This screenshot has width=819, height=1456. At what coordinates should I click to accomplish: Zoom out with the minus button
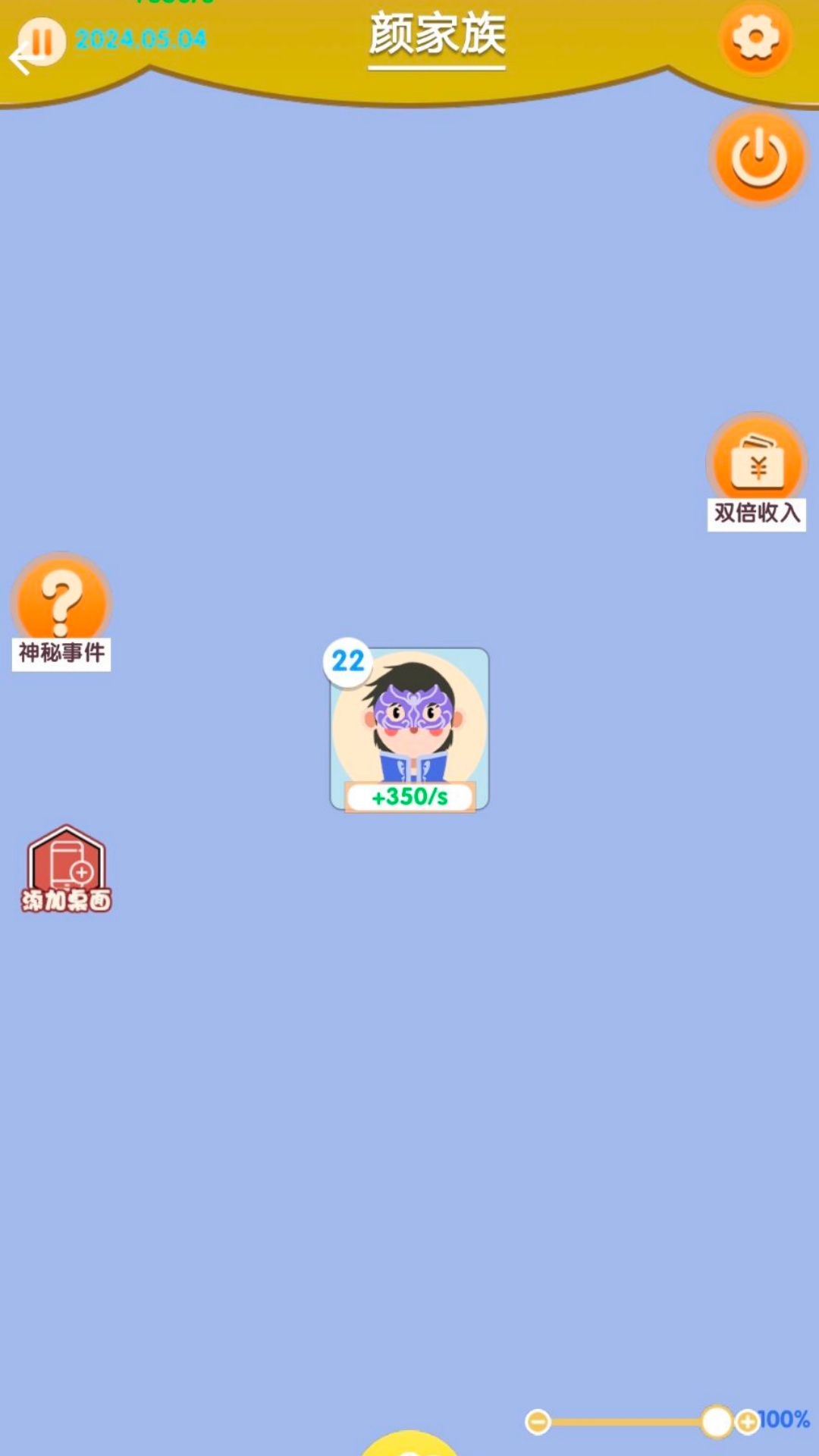click(x=538, y=1422)
